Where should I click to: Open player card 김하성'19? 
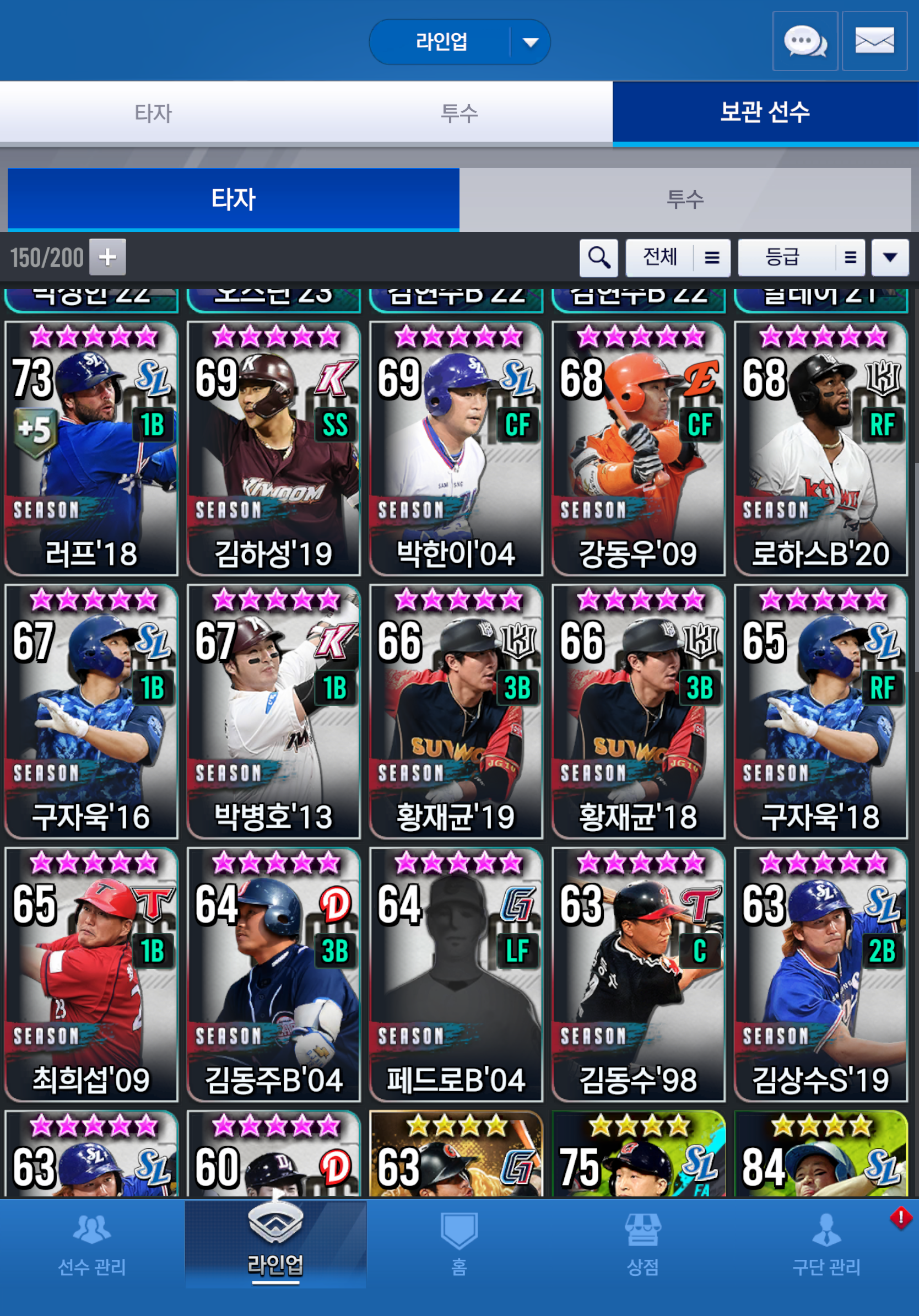(x=274, y=448)
